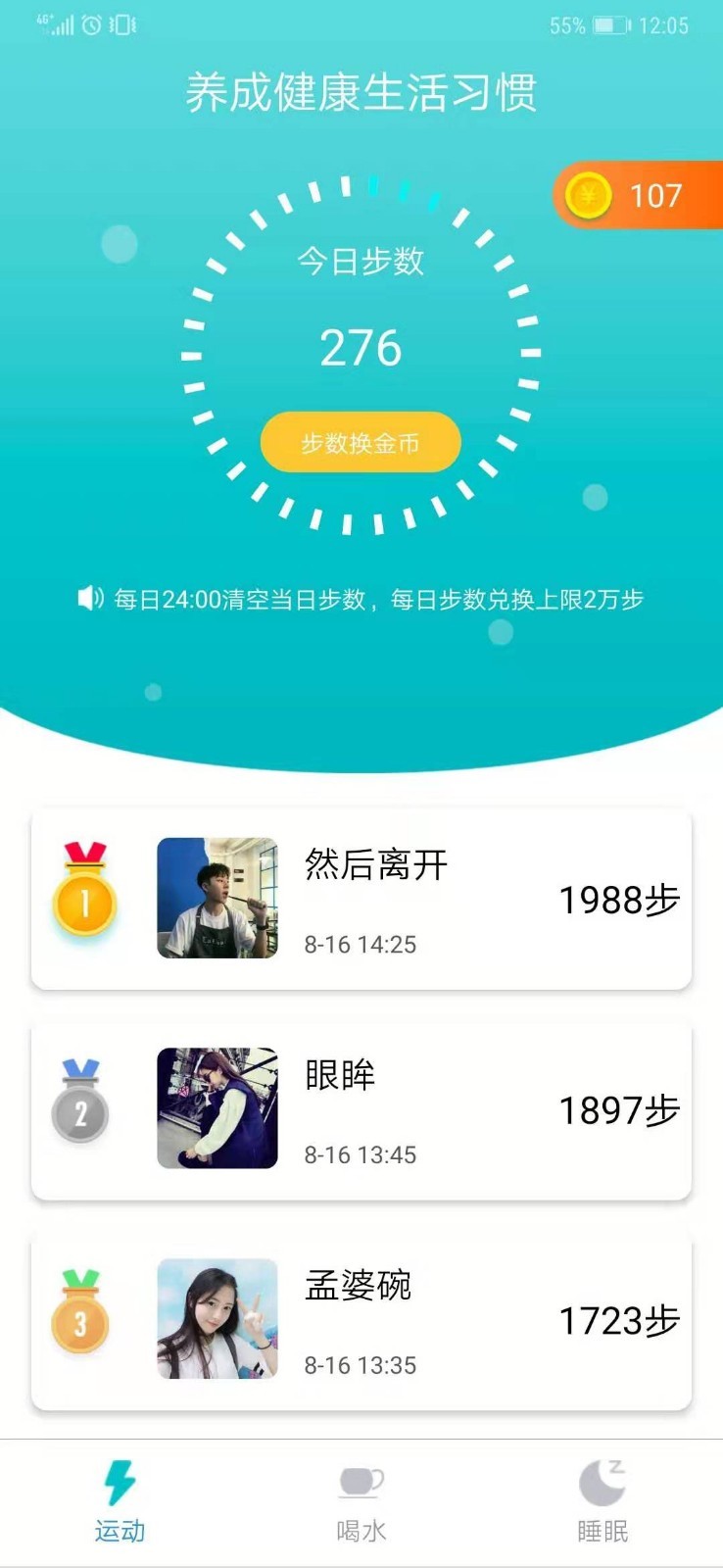Click the gold coin icon showing 107
The height and width of the screenshot is (1568, 723).
coord(589,195)
